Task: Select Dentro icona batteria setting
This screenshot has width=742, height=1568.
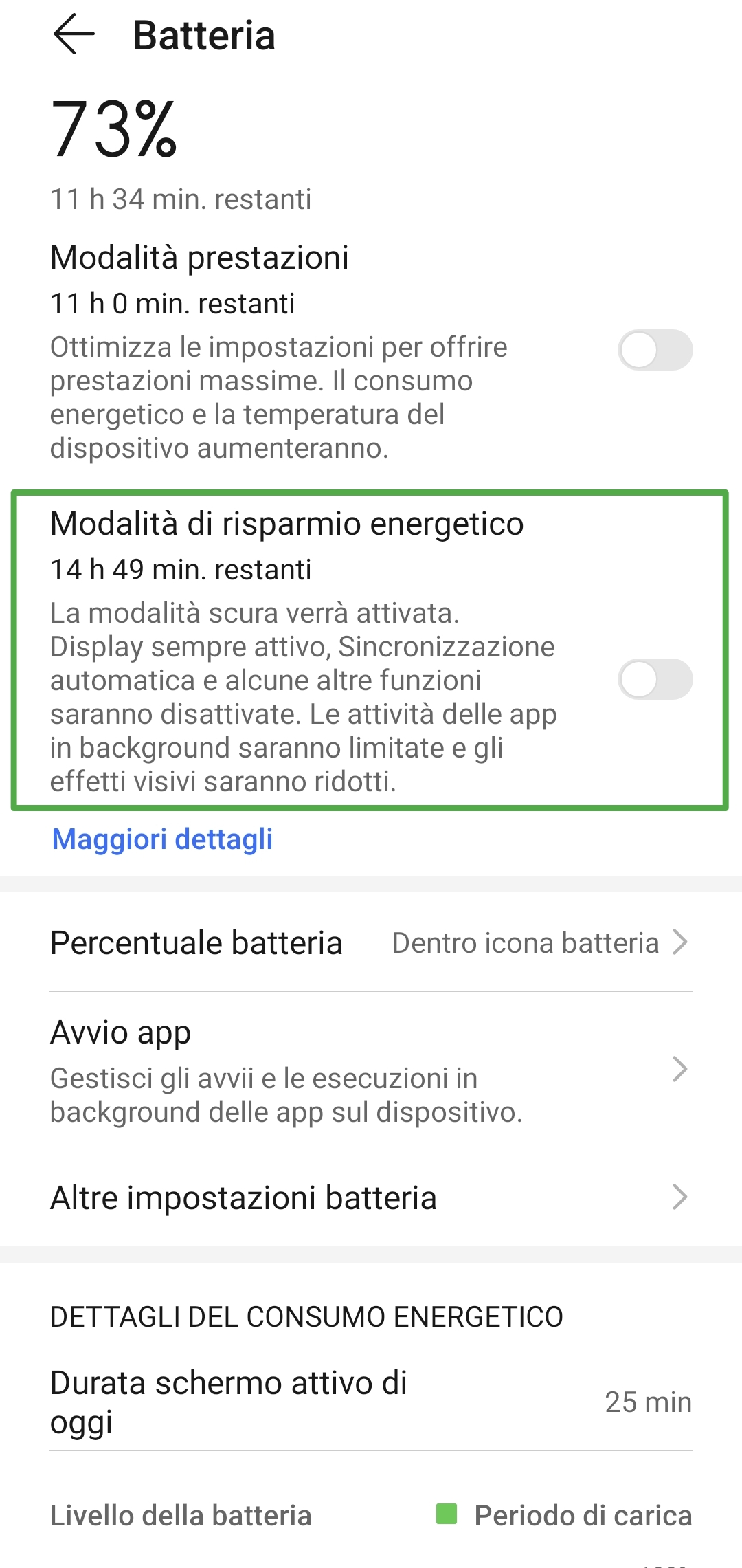Action: [x=526, y=942]
